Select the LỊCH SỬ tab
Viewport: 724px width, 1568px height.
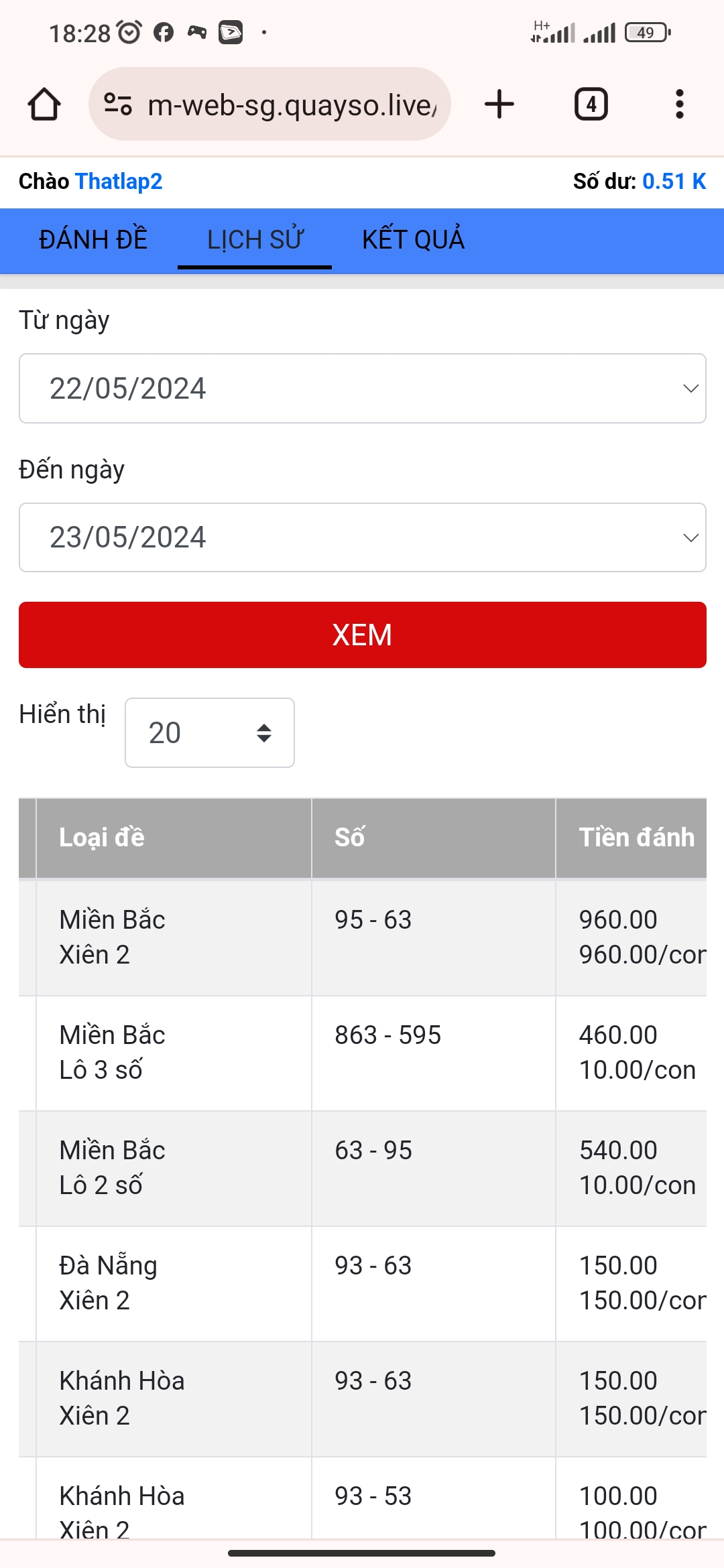pyautogui.click(x=255, y=240)
